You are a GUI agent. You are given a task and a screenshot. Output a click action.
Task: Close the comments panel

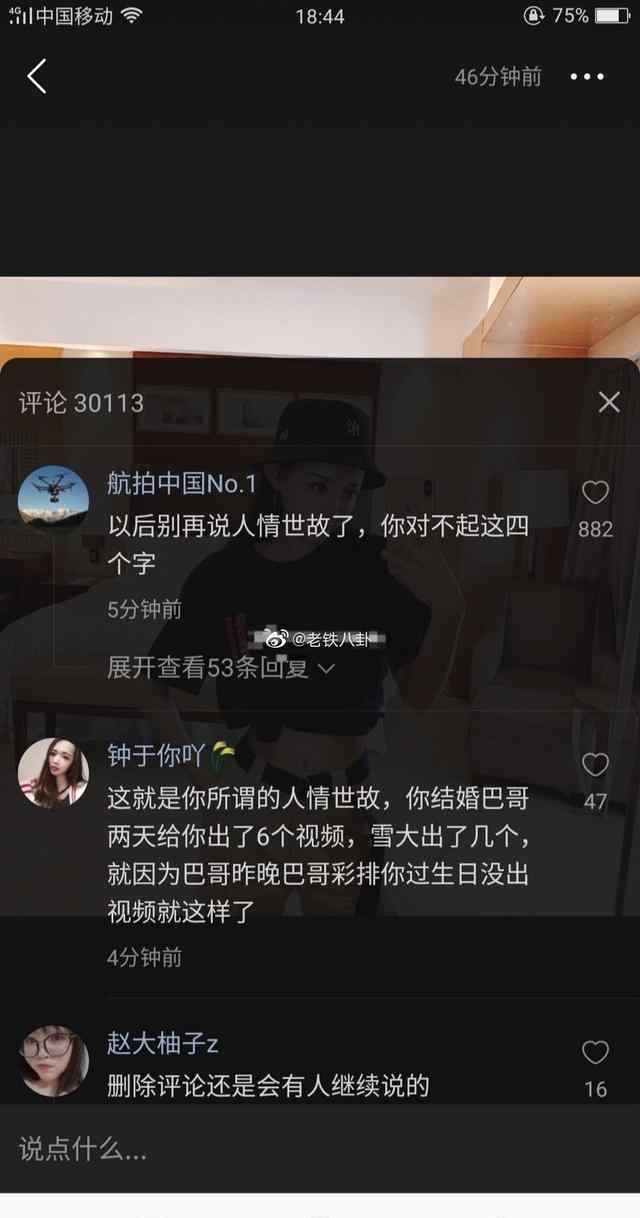click(609, 403)
